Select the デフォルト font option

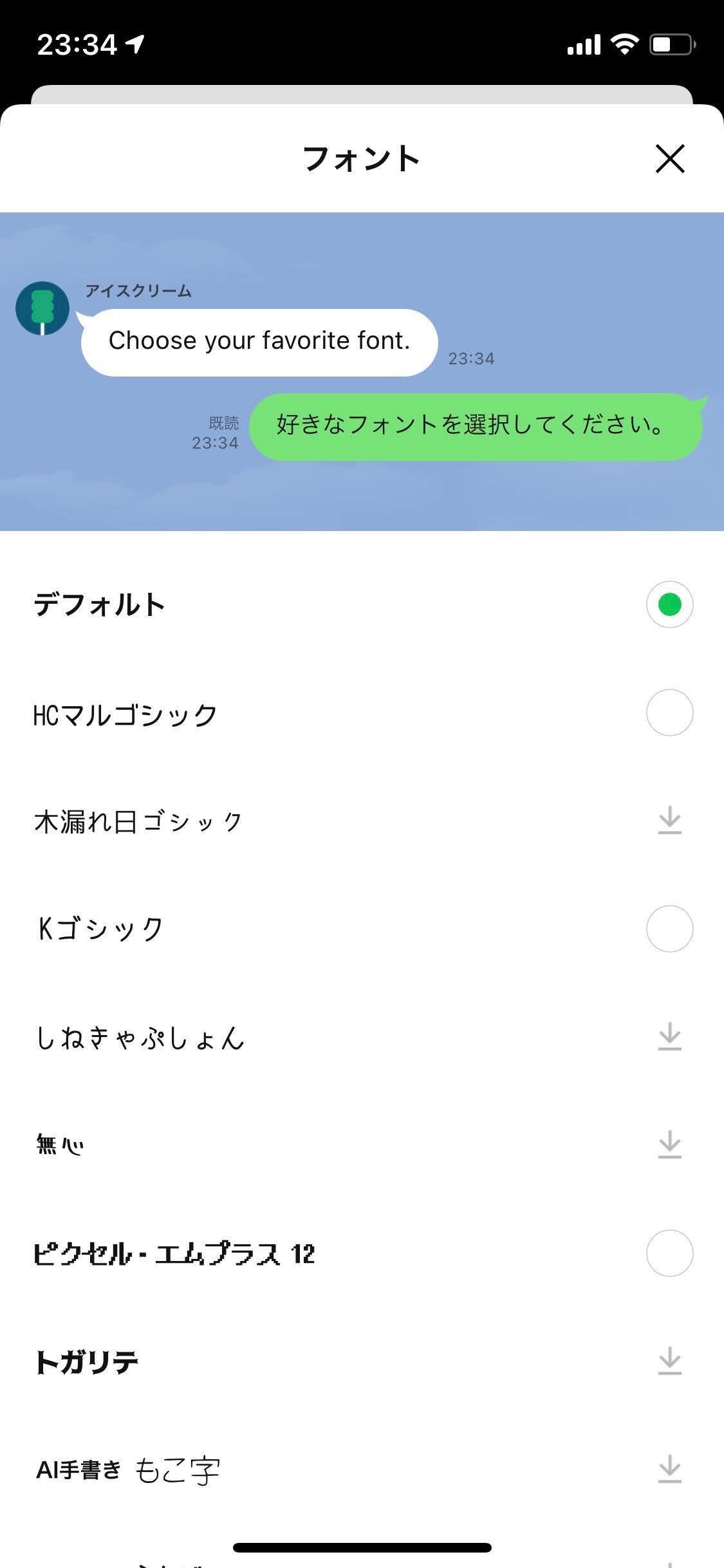(x=669, y=604)
